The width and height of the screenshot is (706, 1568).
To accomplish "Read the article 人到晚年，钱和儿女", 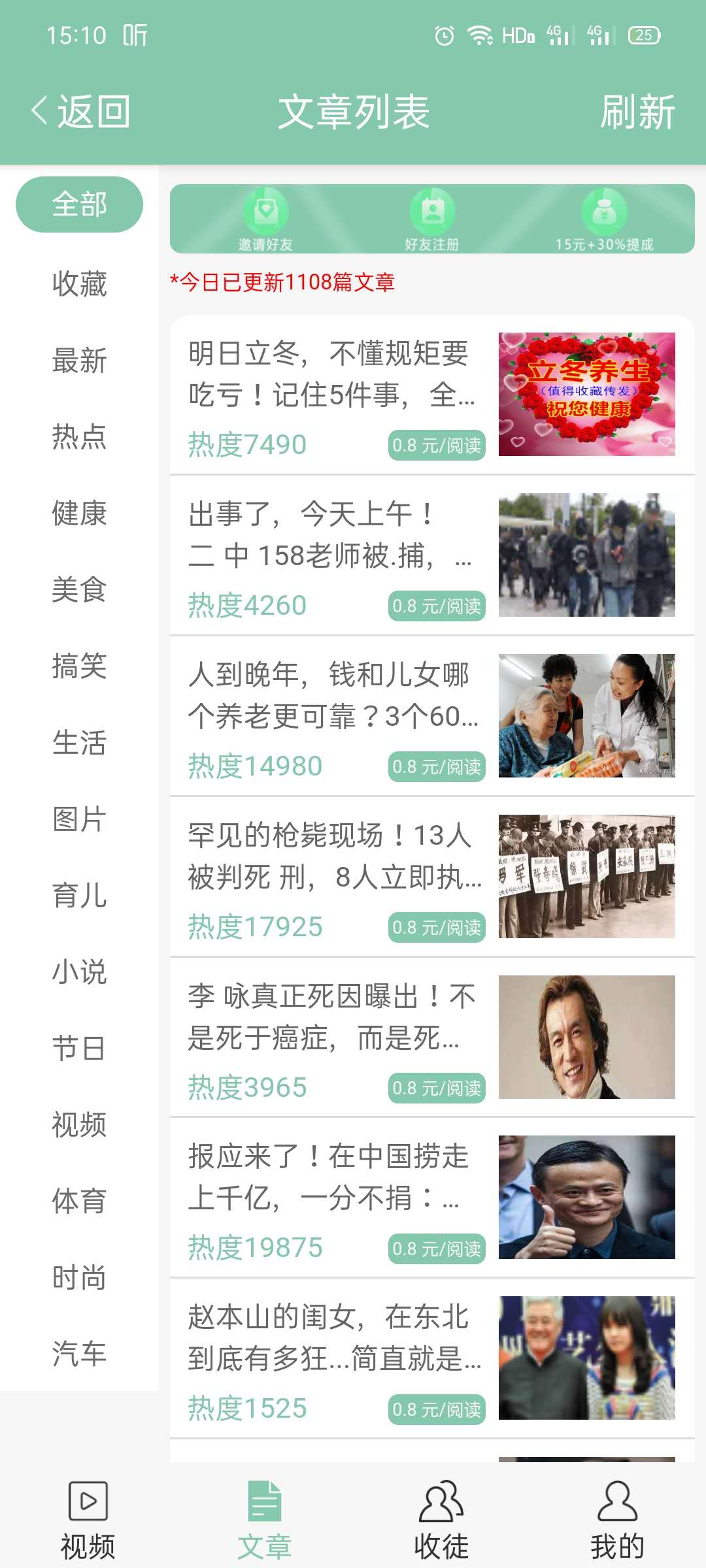I will 432,716.
